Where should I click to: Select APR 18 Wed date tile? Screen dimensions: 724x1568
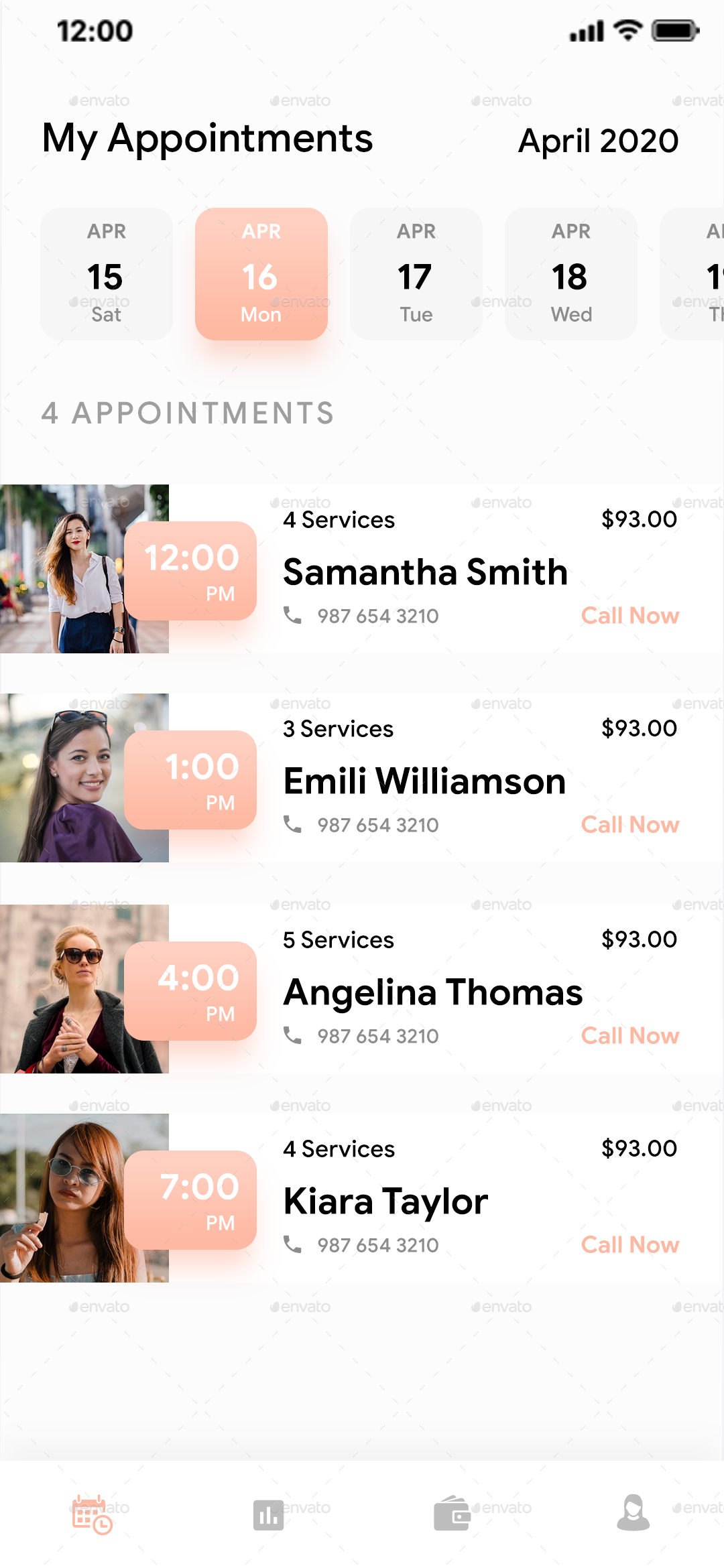570,273
